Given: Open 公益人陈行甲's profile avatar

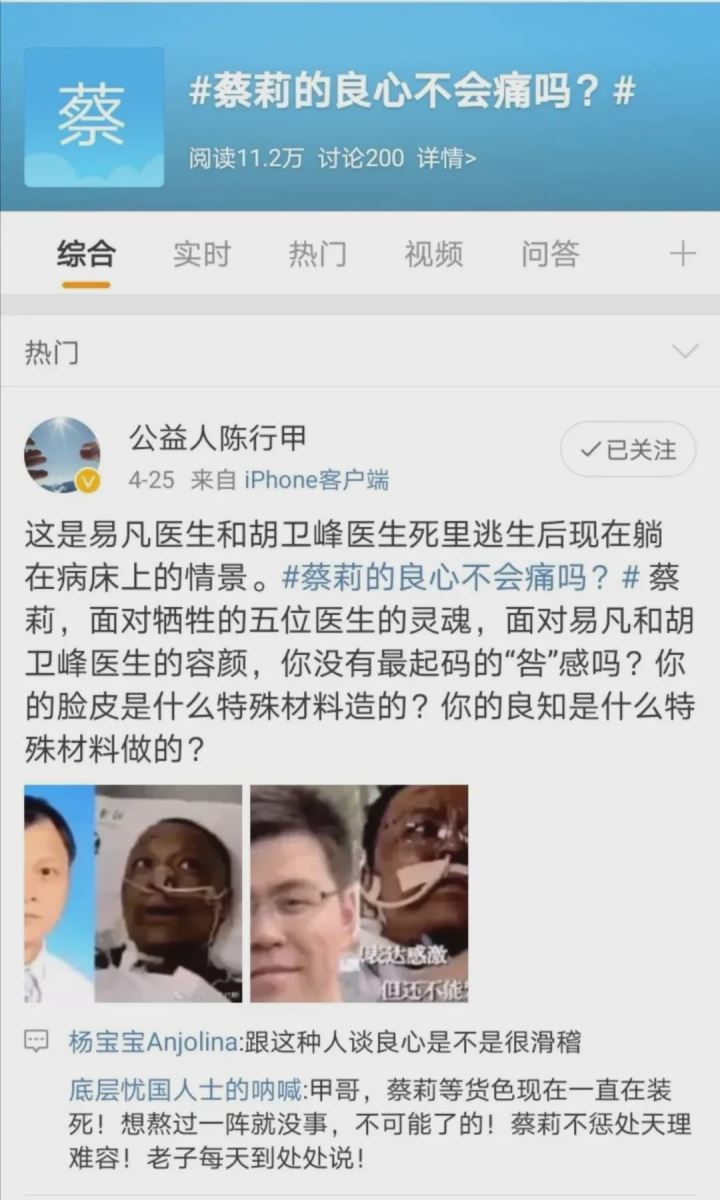Looking at the screenshot, I should (x=62, y=455).
